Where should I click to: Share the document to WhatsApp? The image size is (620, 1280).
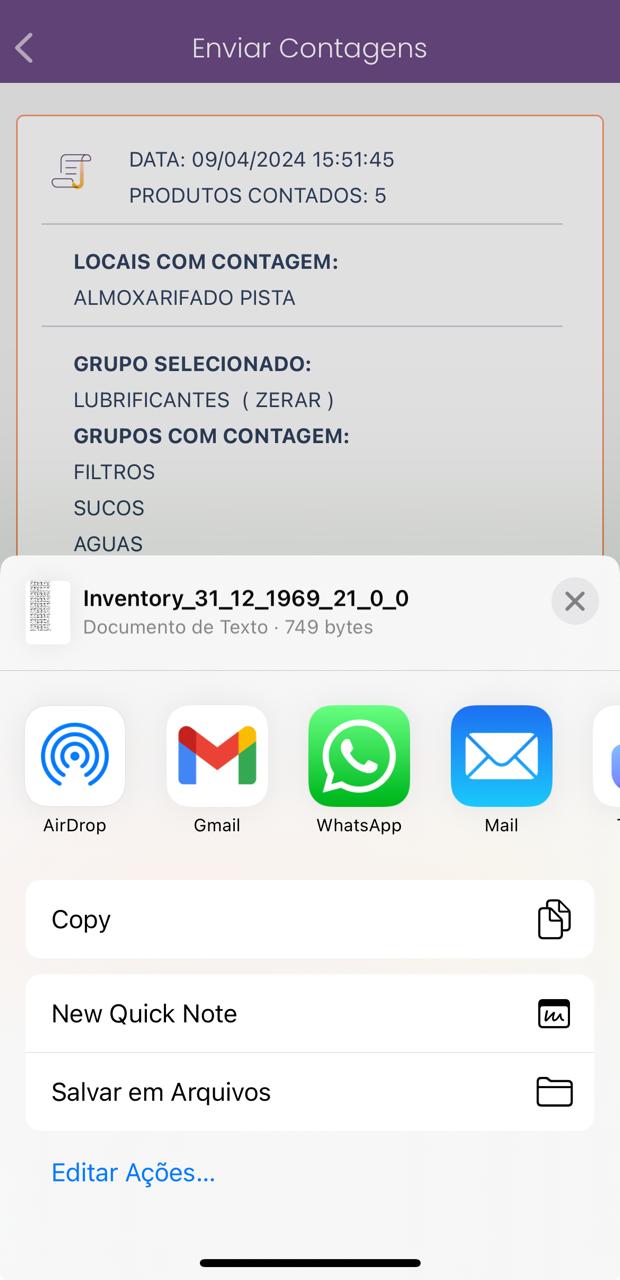[x=359, y=757]
